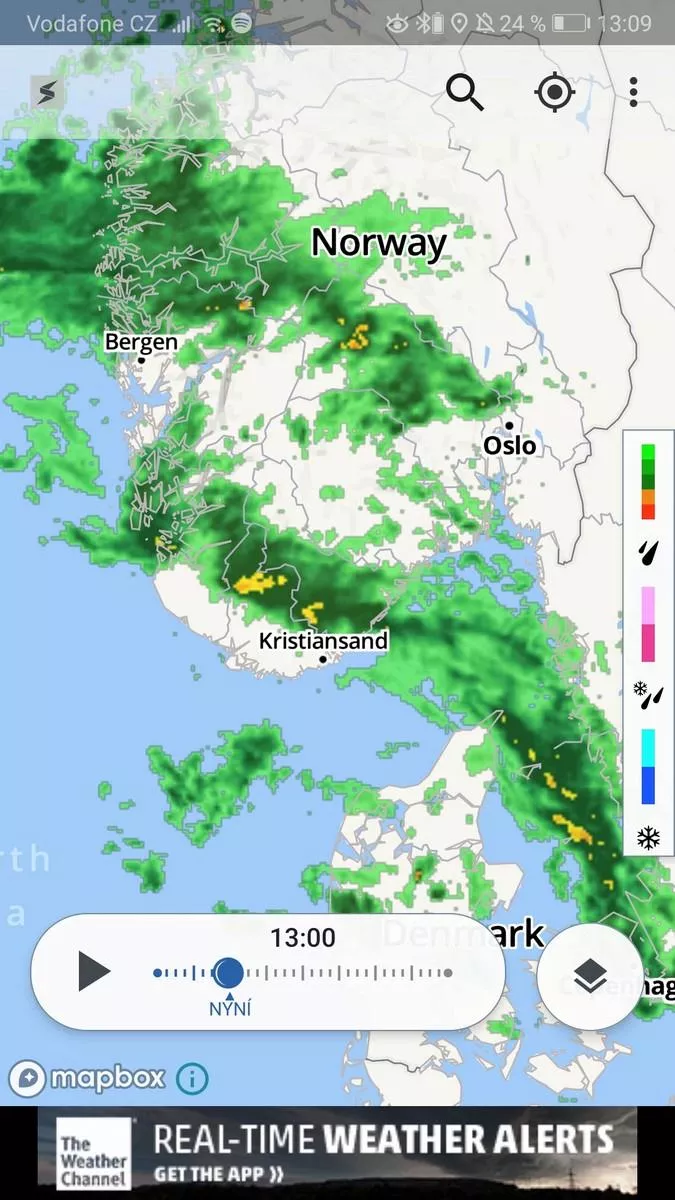The width and height of the screenshot is (675, 1200).
Task: Center map on my location
Action: 554,93
